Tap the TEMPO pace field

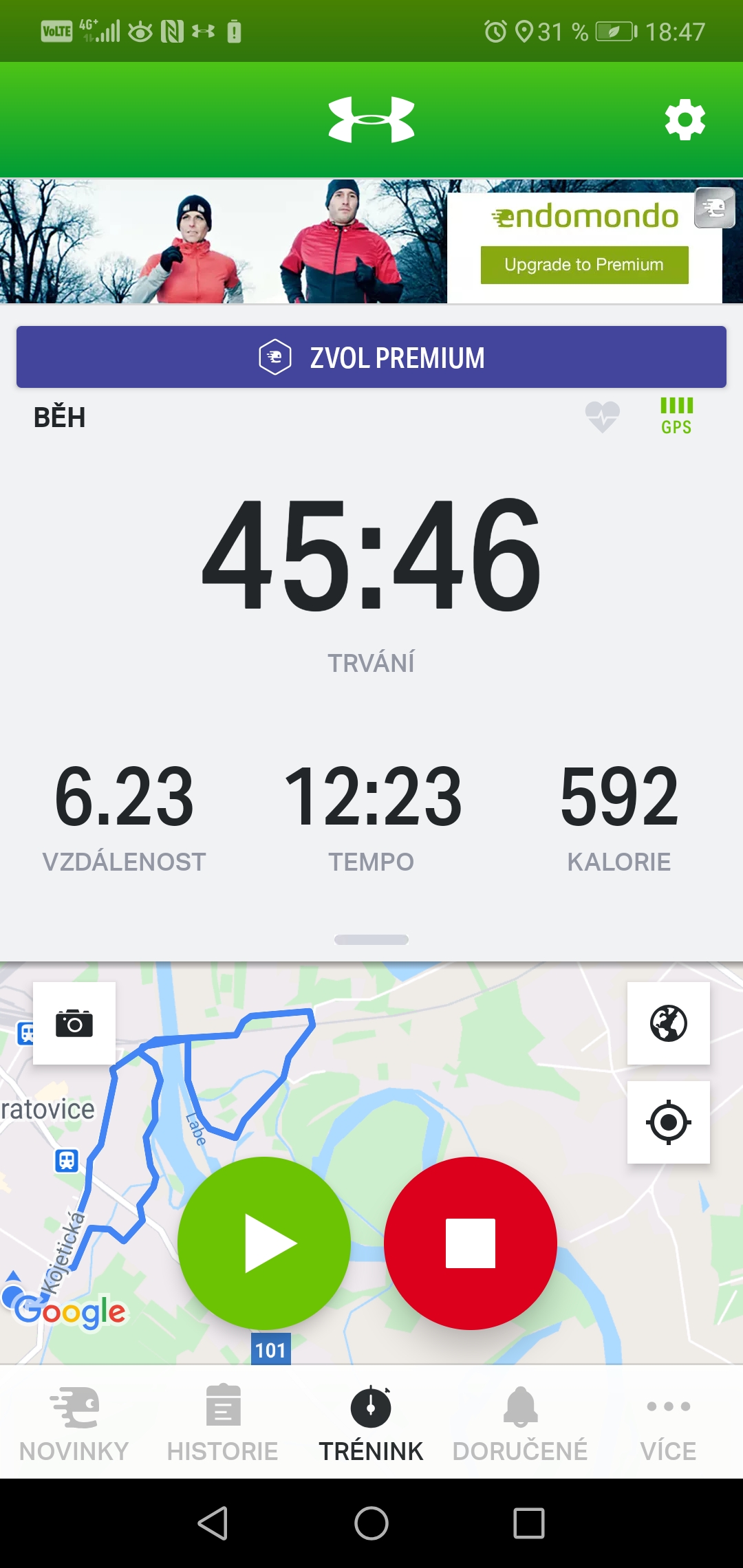click(x=371, y=818)
